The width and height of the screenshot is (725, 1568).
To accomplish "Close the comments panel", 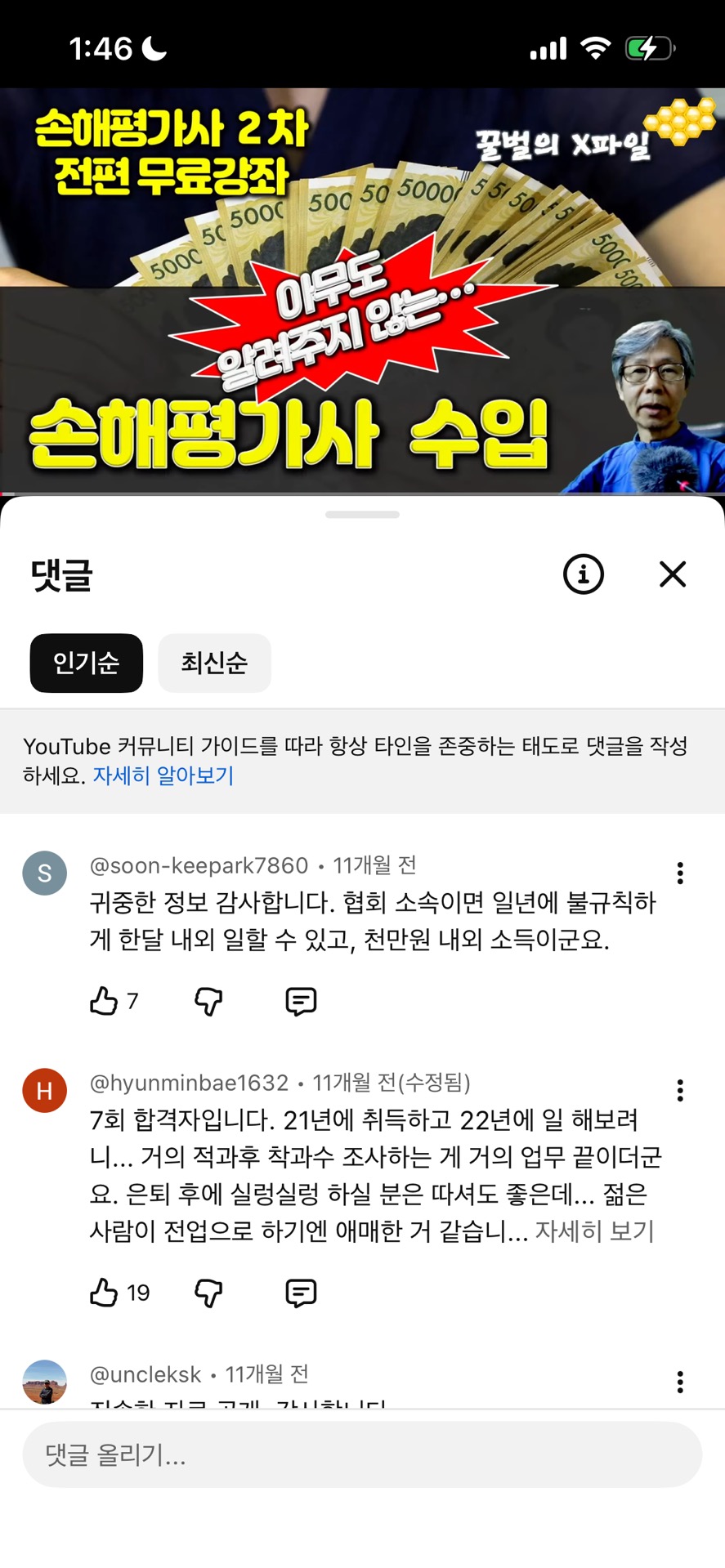I will point(672,574).
